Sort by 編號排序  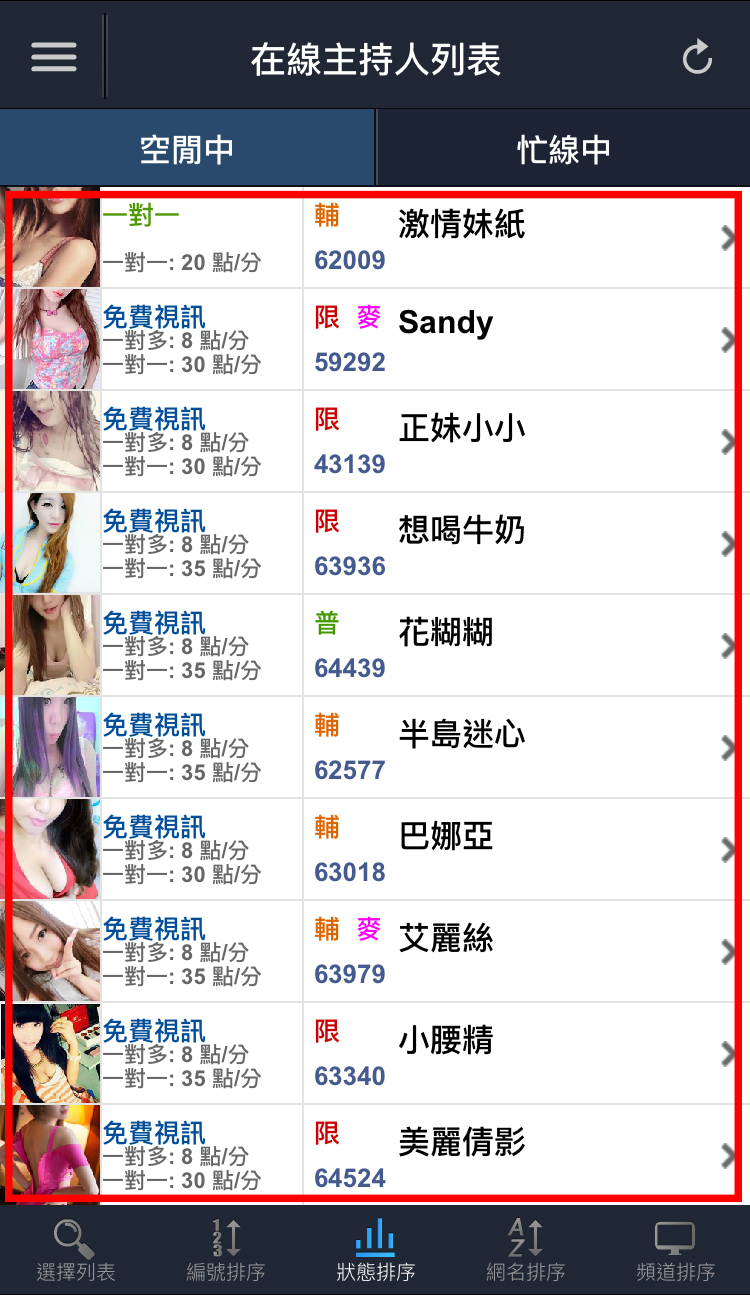pos(226,1251)
